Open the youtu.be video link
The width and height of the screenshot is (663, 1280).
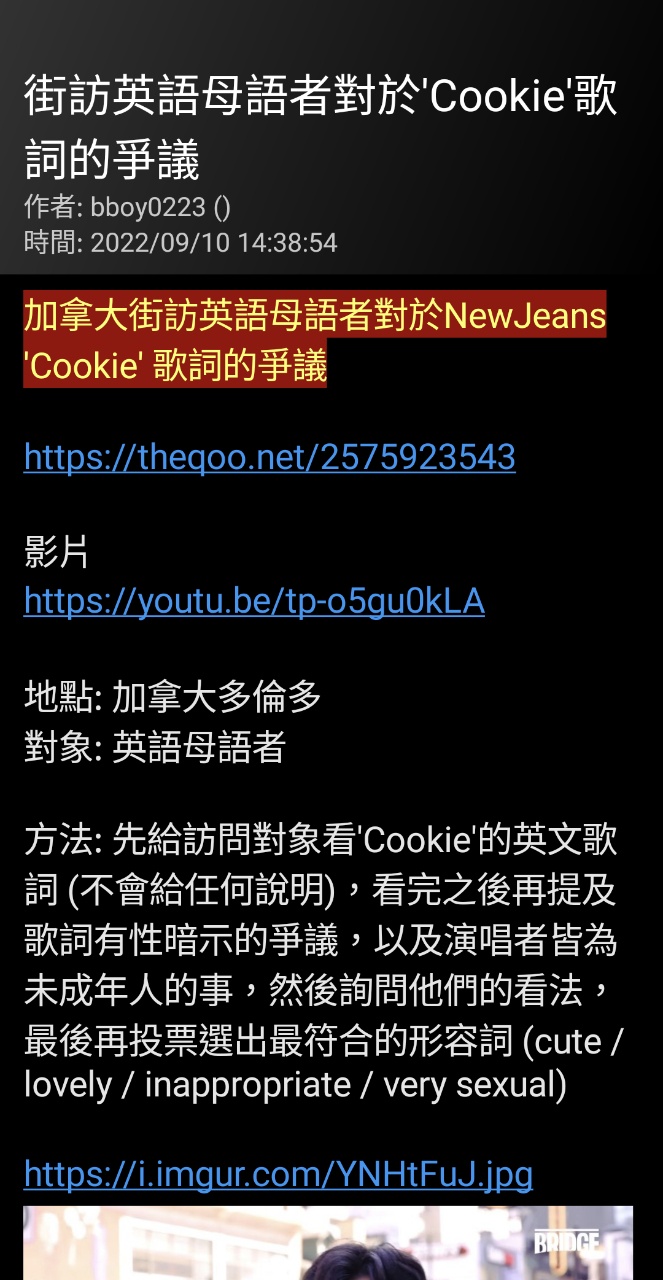[x=254, y=601]
